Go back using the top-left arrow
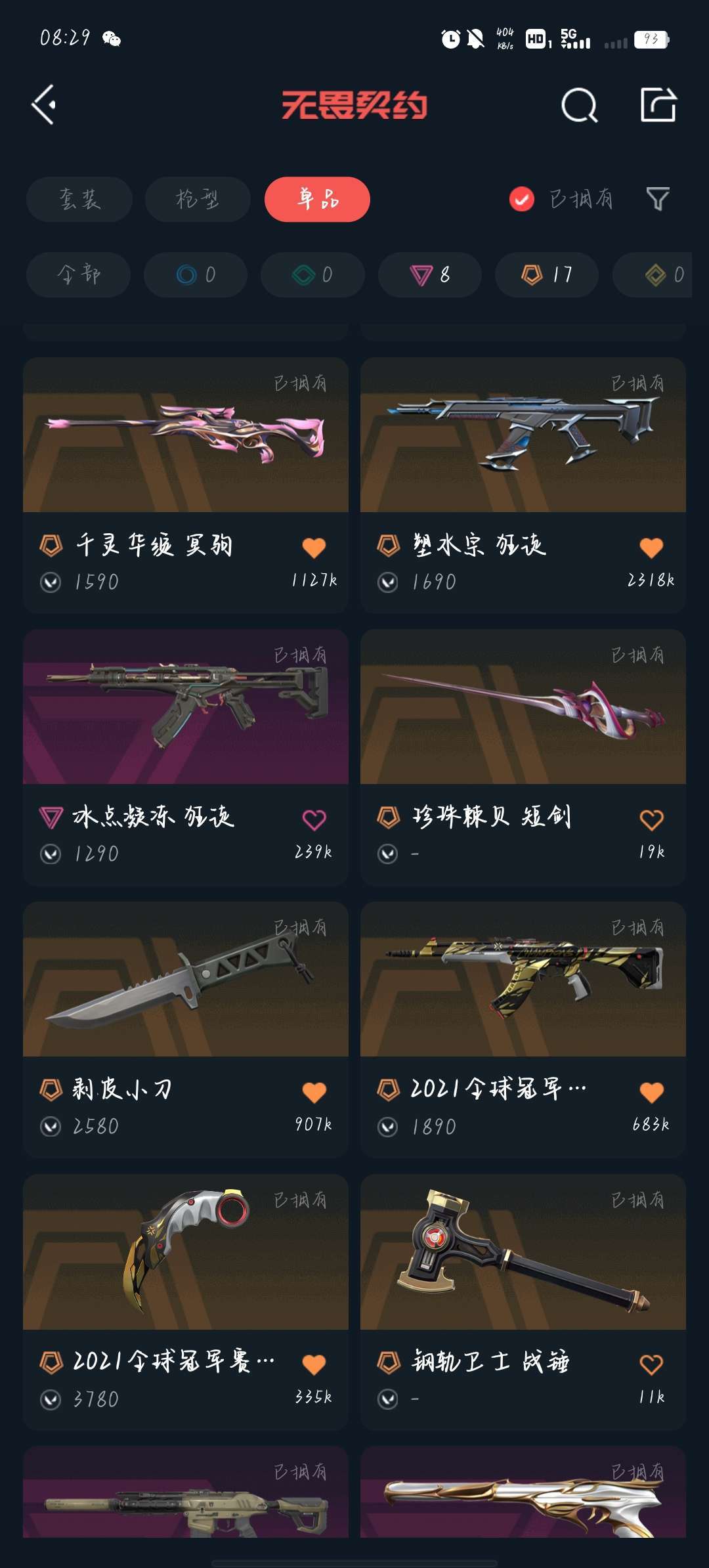 pos(44,104)
